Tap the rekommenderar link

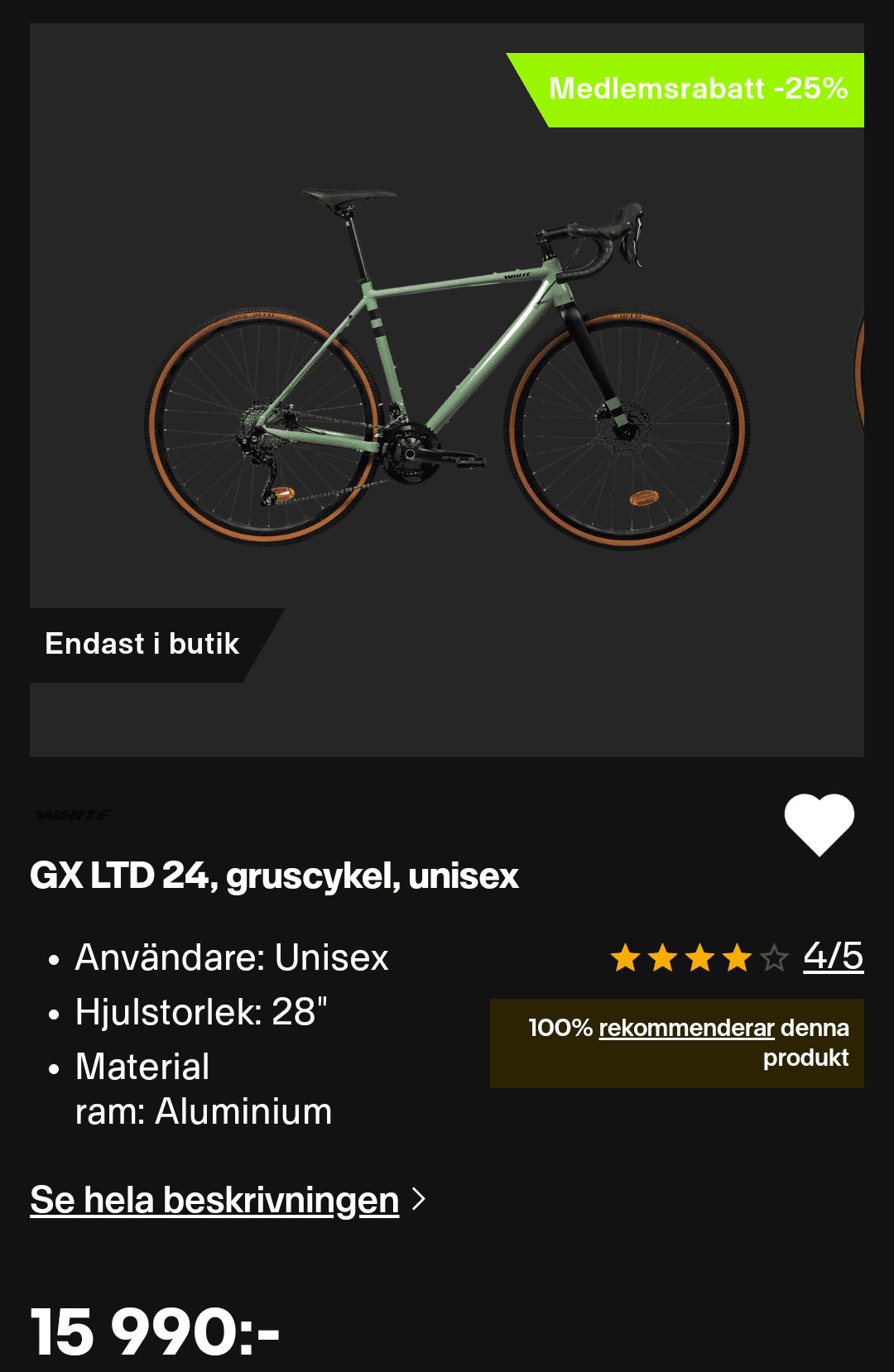click(x=686, y=1028)
